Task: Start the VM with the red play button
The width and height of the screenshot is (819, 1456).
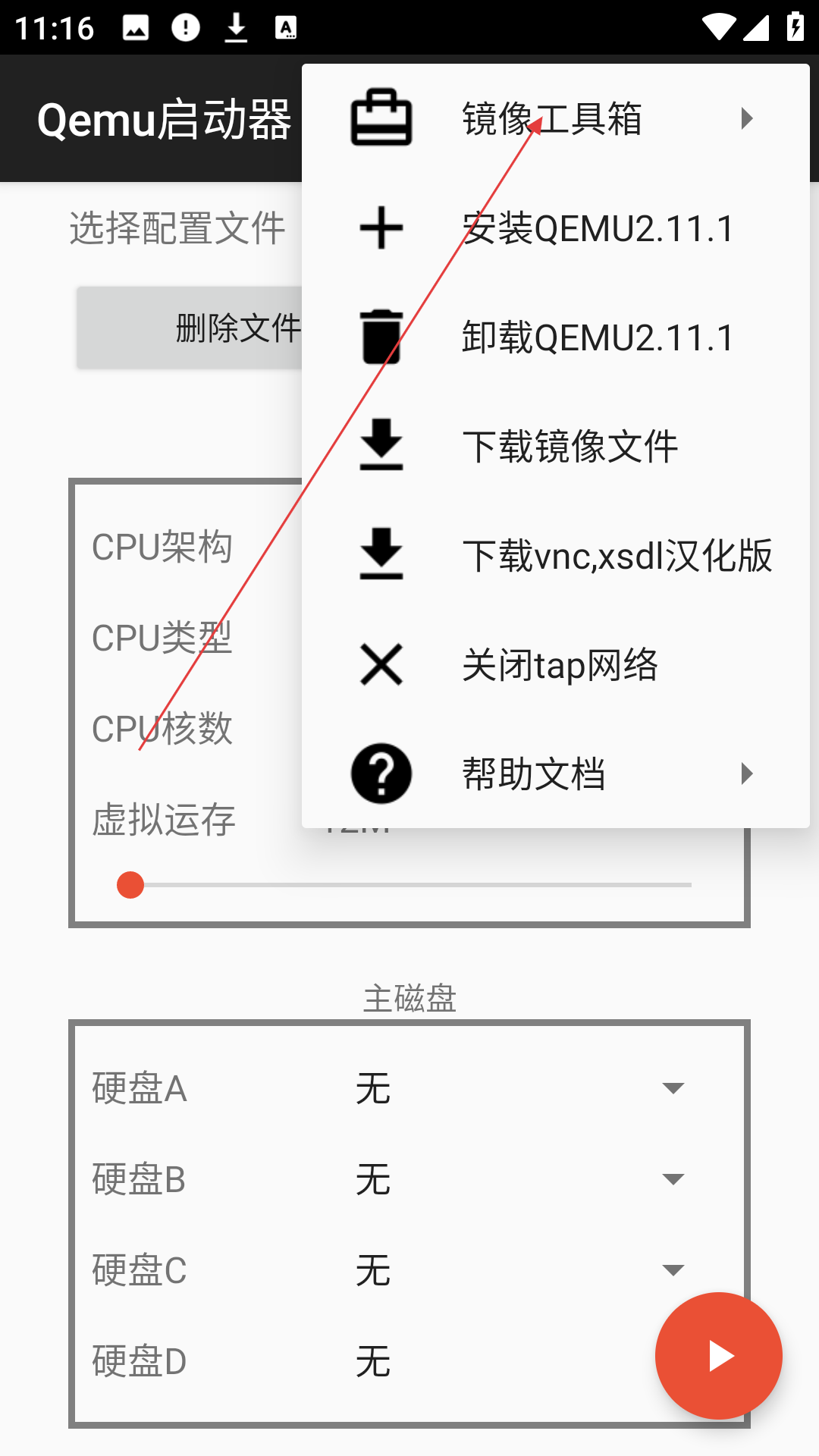Action: pyautogui.click(x=719, y=1356)
